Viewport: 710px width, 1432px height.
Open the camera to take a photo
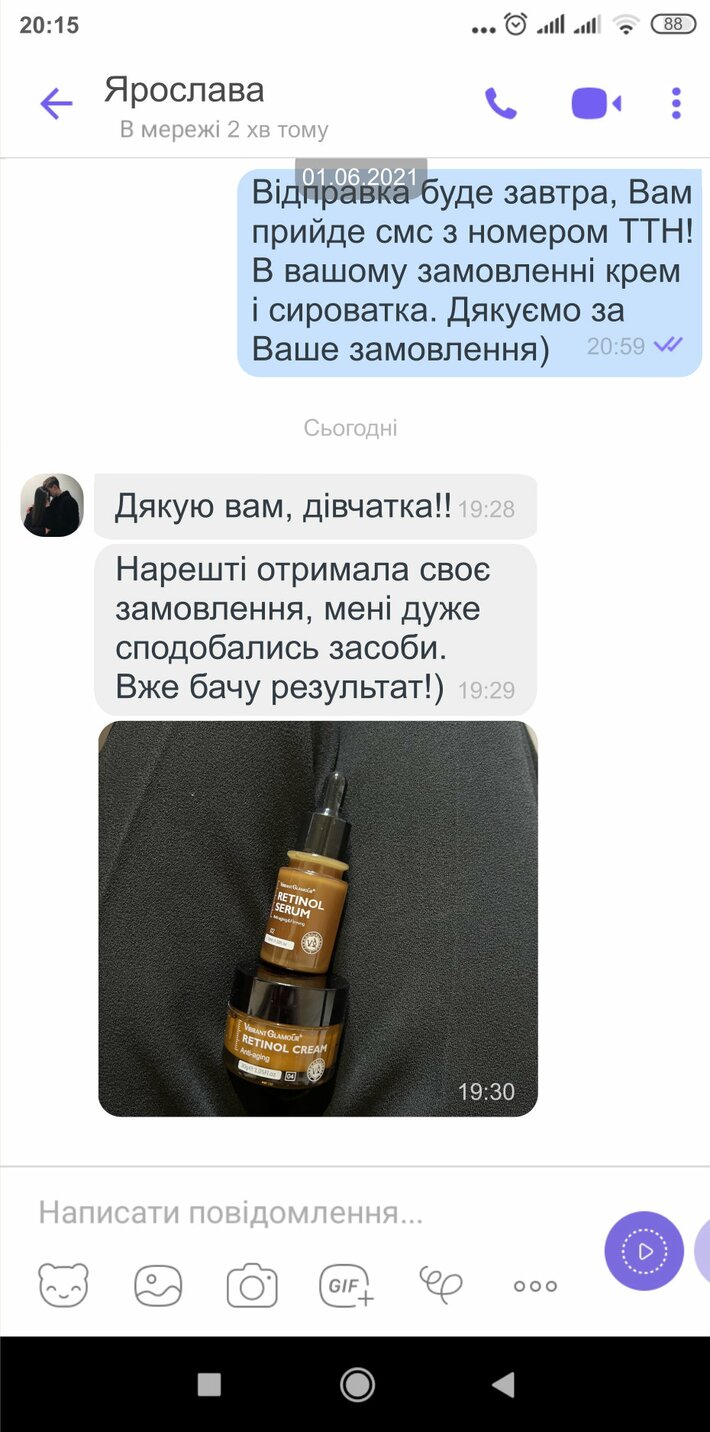click(252, 1285)
